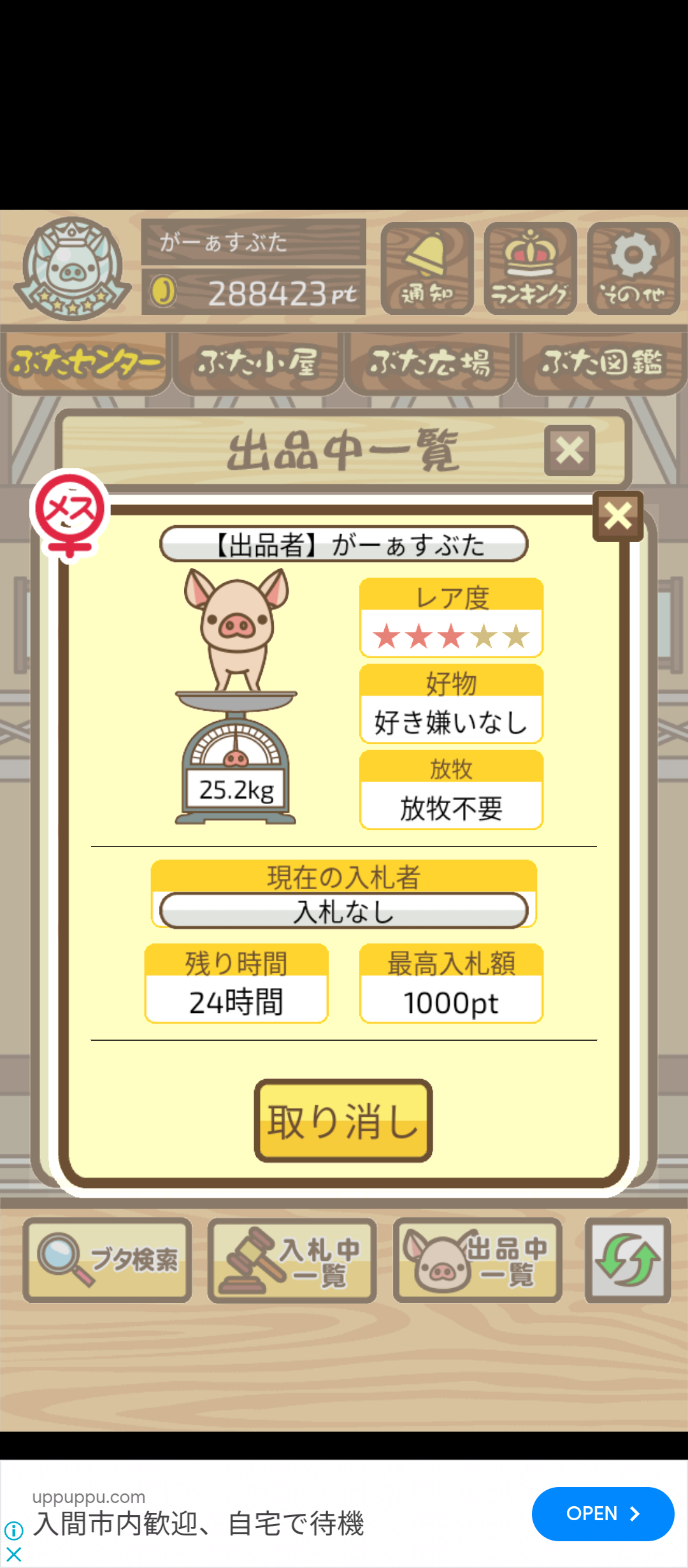Screen dimensions: 688x1568
Task: Tap the ad info icon
Action: (x=13, y=1530)
